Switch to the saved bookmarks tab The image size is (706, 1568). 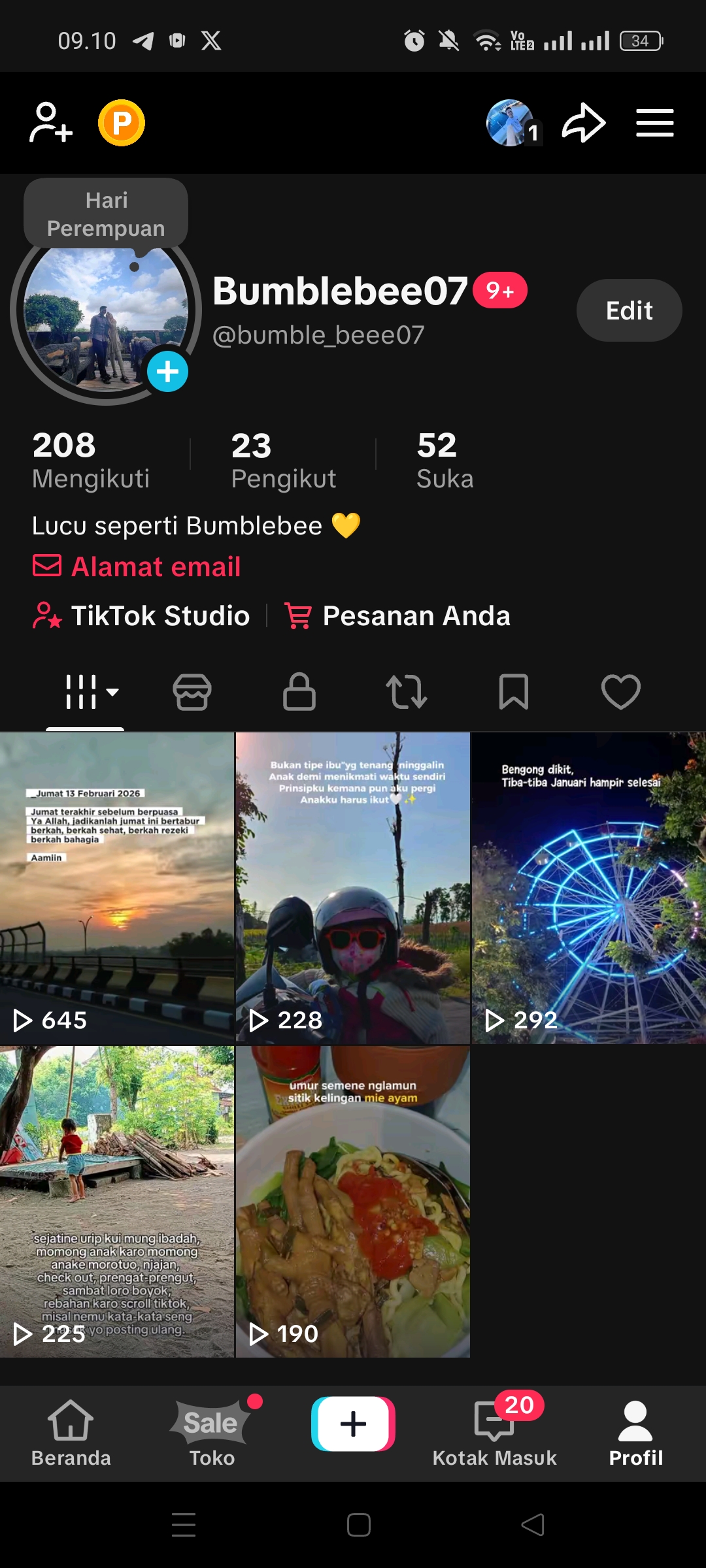point(513,691)
